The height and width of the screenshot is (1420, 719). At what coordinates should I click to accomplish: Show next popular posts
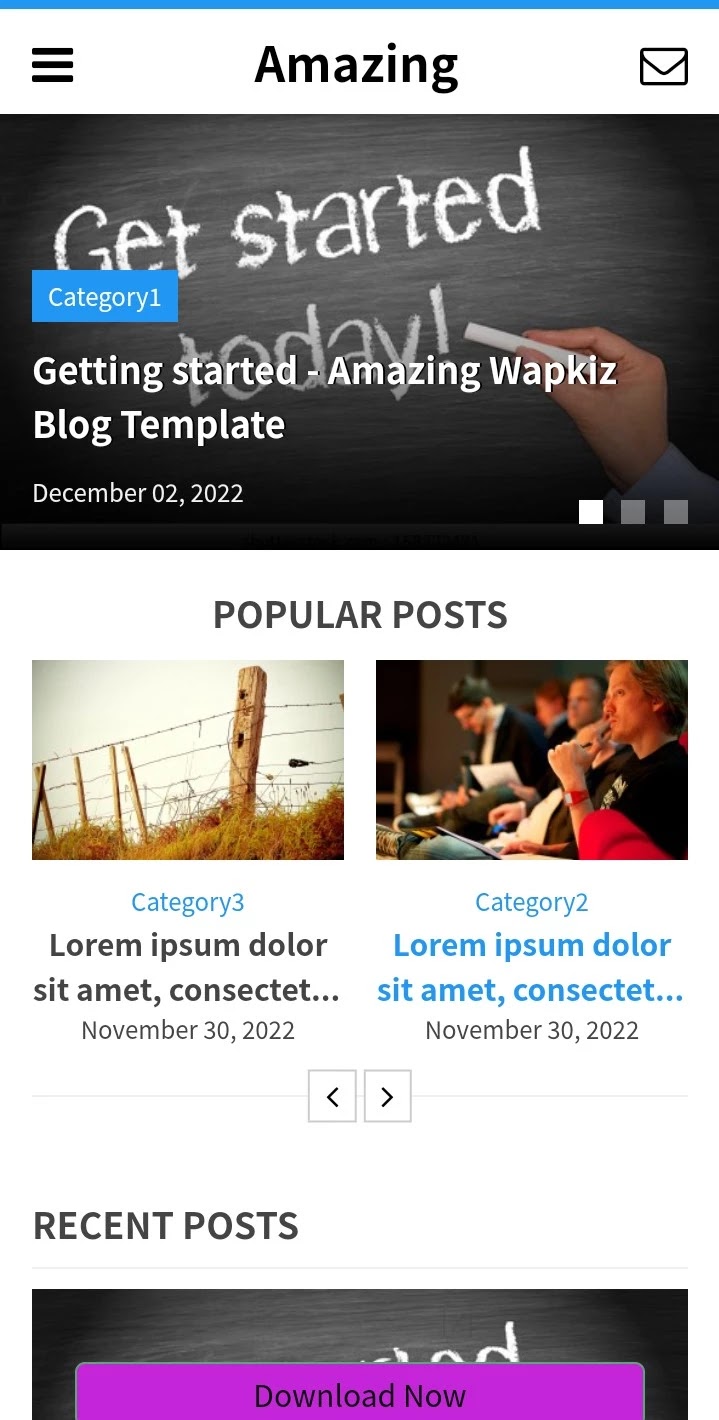[387, 1097]
